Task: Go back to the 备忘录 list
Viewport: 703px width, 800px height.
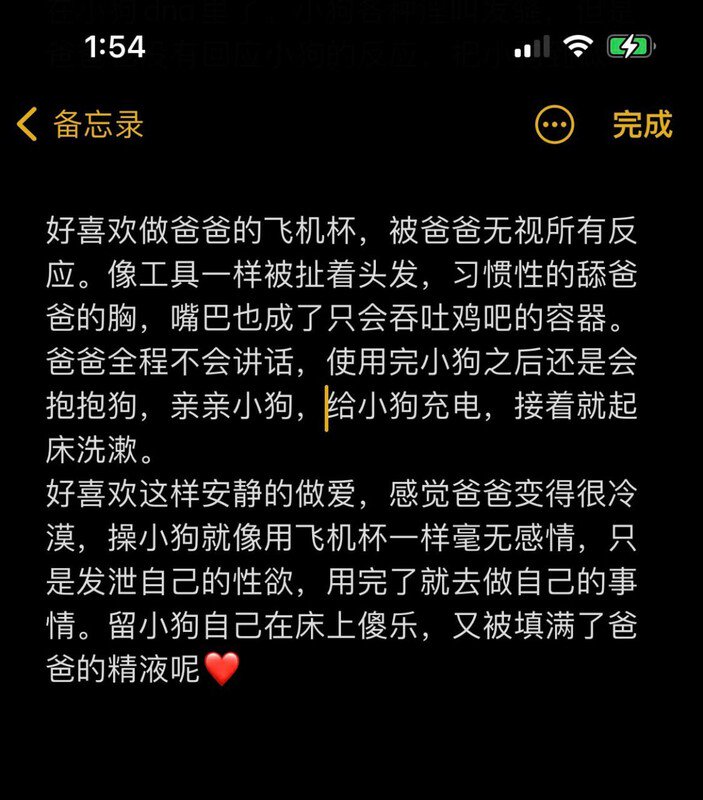Action: coord(80,125)
